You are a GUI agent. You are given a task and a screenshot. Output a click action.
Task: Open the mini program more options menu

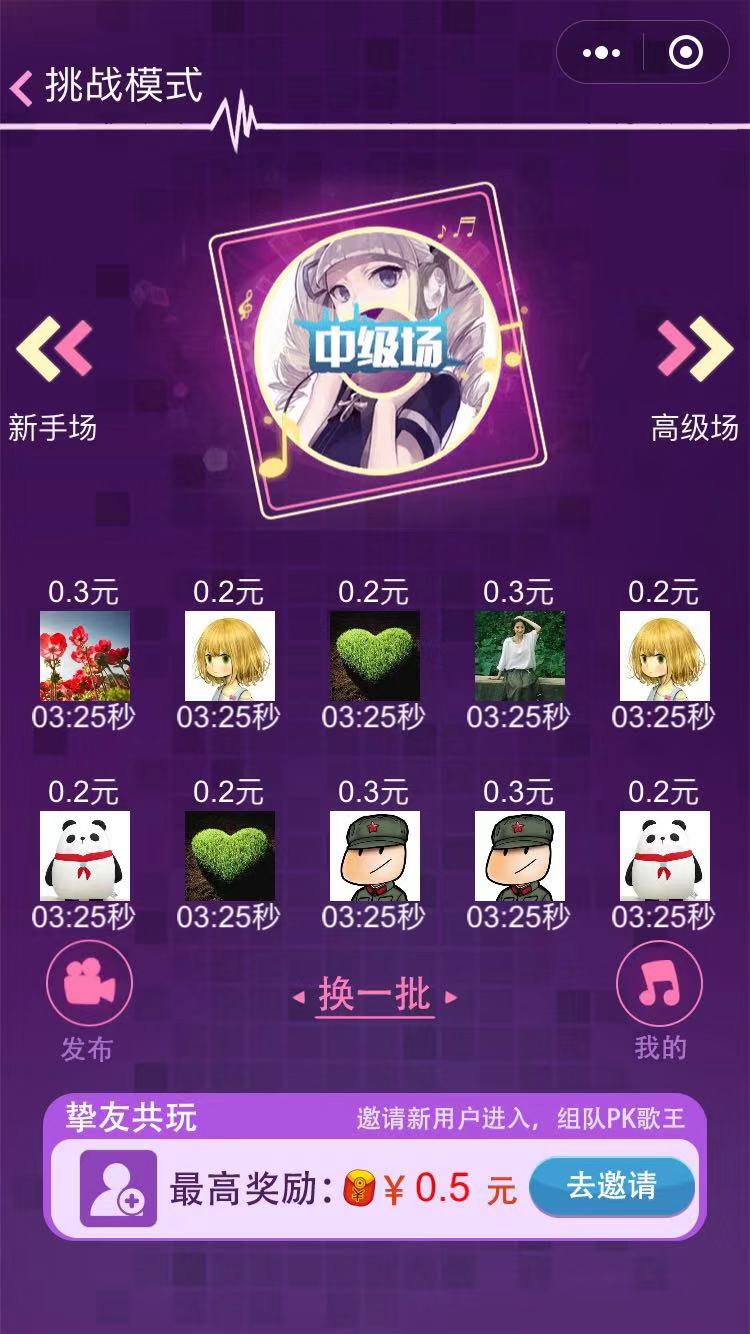[601, 53]
